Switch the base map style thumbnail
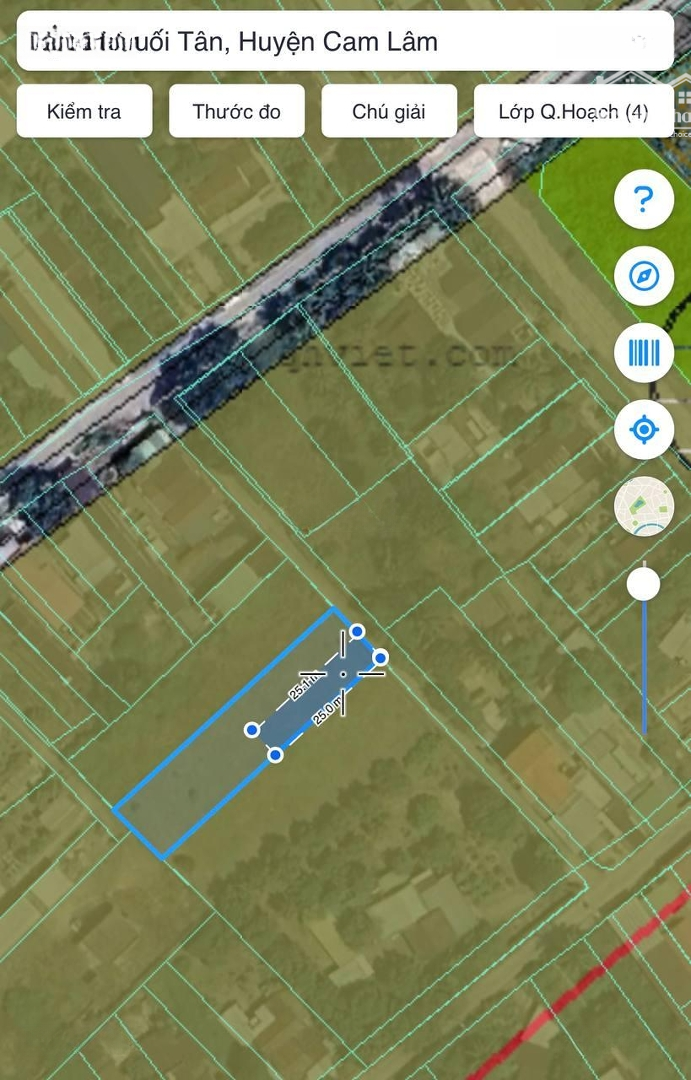The image size is (691, 1080). click(644, 508)
